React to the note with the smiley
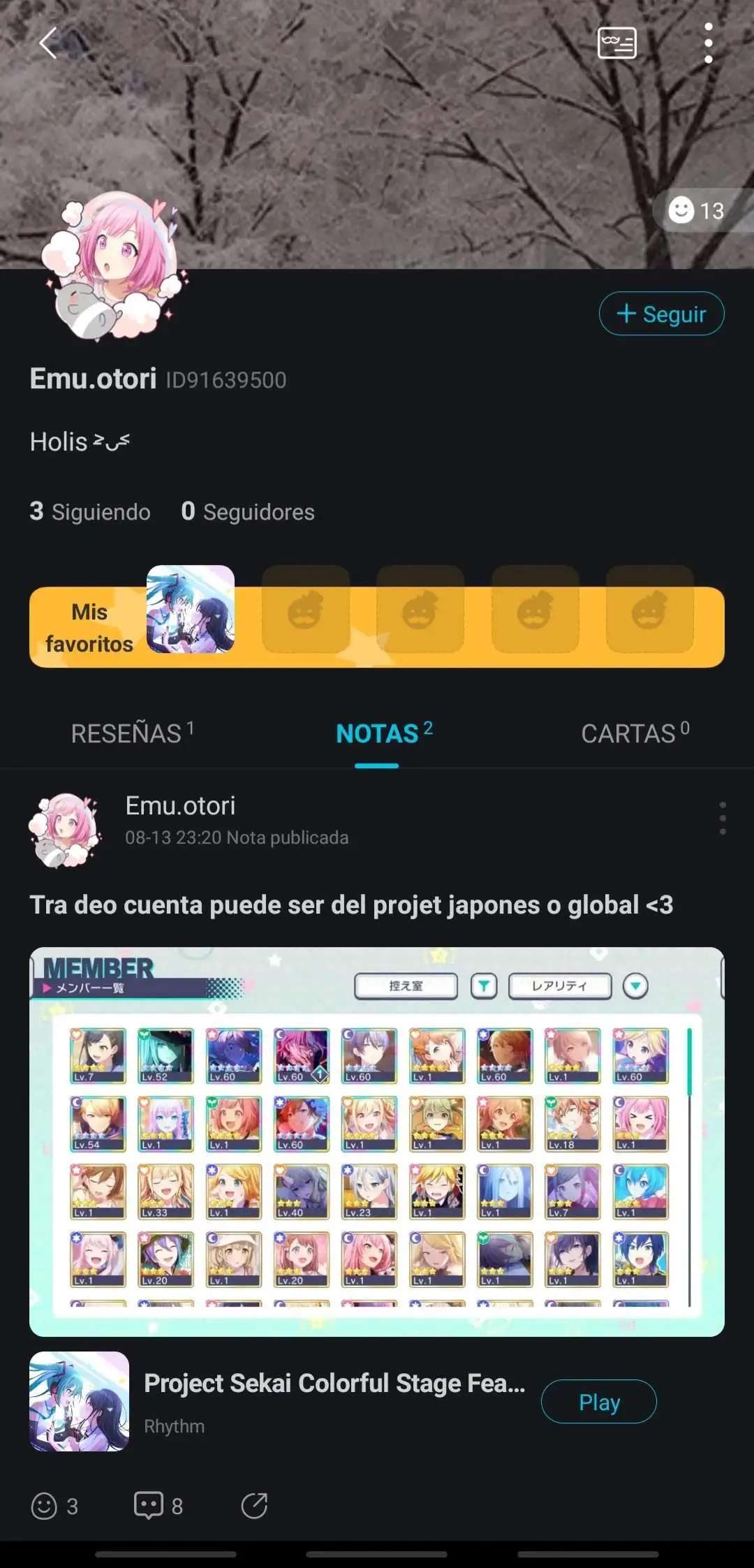 [44, 1506]
